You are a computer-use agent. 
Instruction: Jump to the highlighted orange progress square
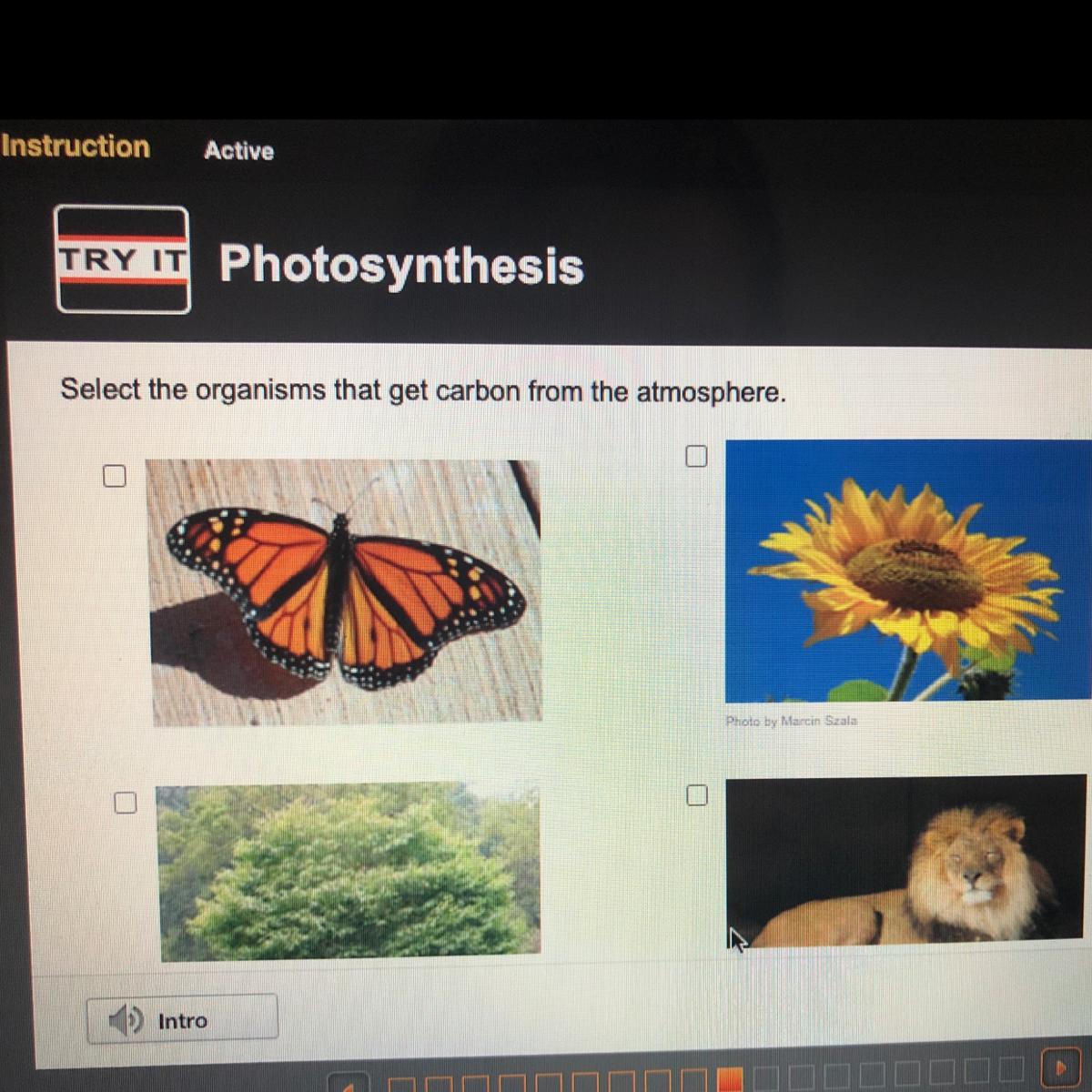[731, 1079]
